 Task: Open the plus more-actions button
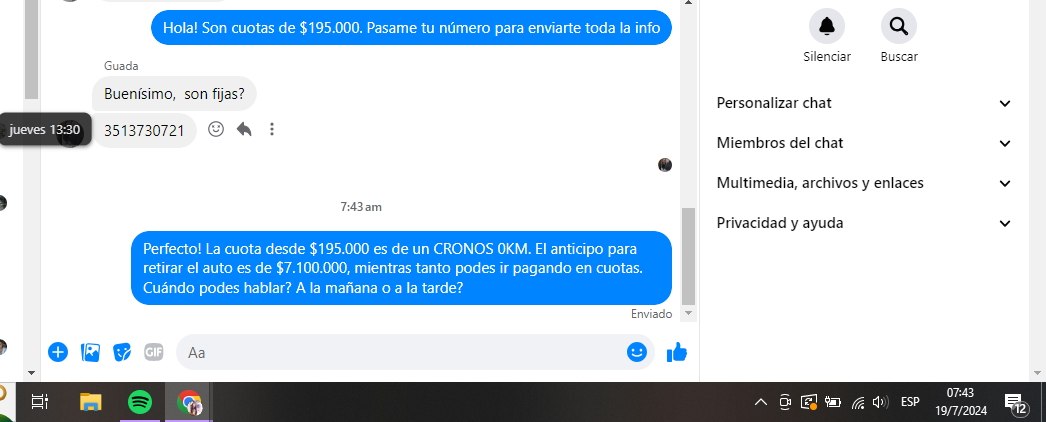[x=58, y=352]
